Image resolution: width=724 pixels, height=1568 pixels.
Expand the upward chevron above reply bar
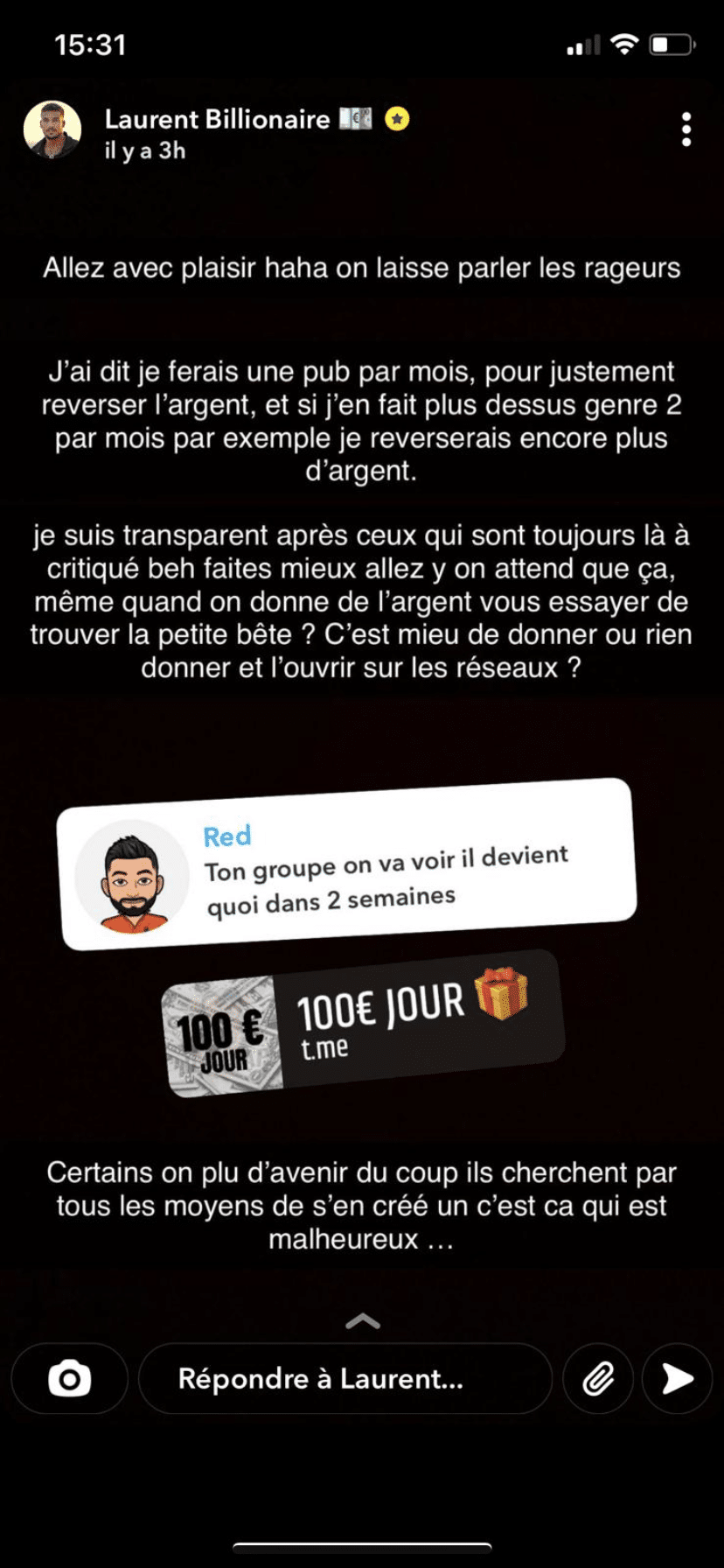click(x=362, y=1321)
